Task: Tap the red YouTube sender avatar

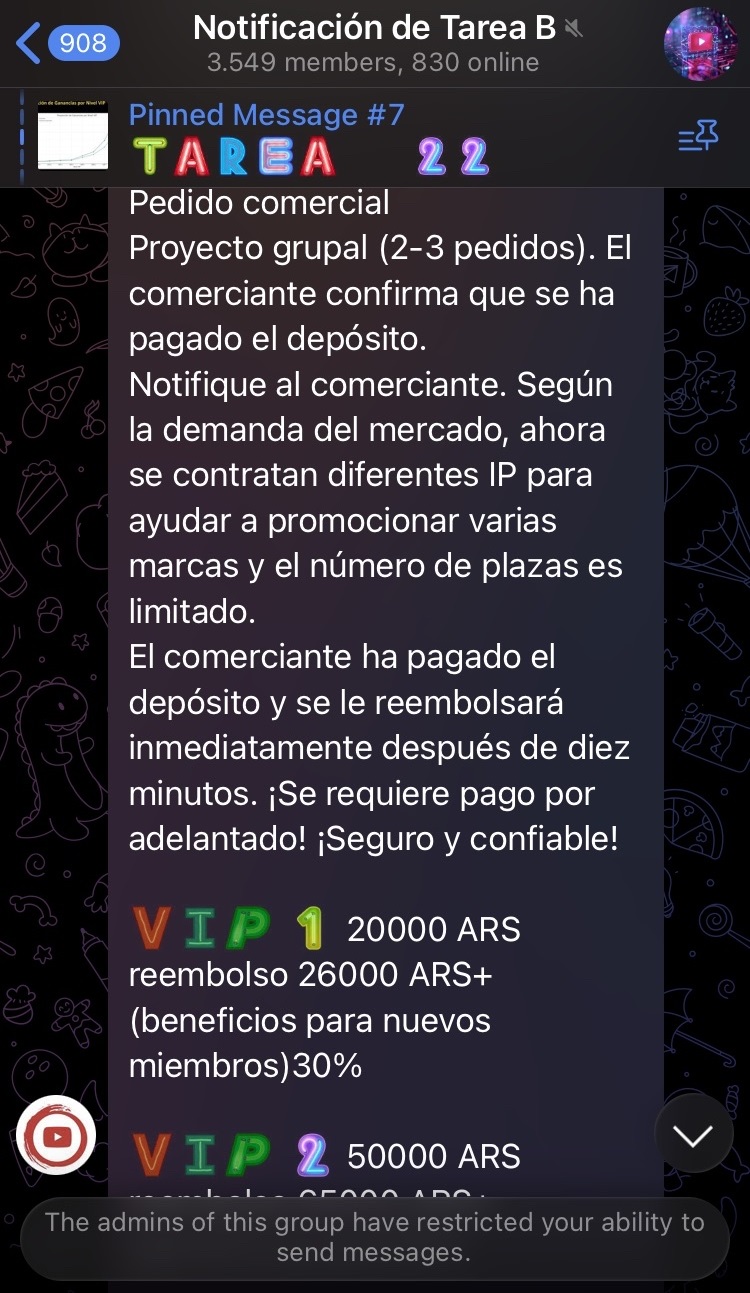Action: click(56, 1135)
